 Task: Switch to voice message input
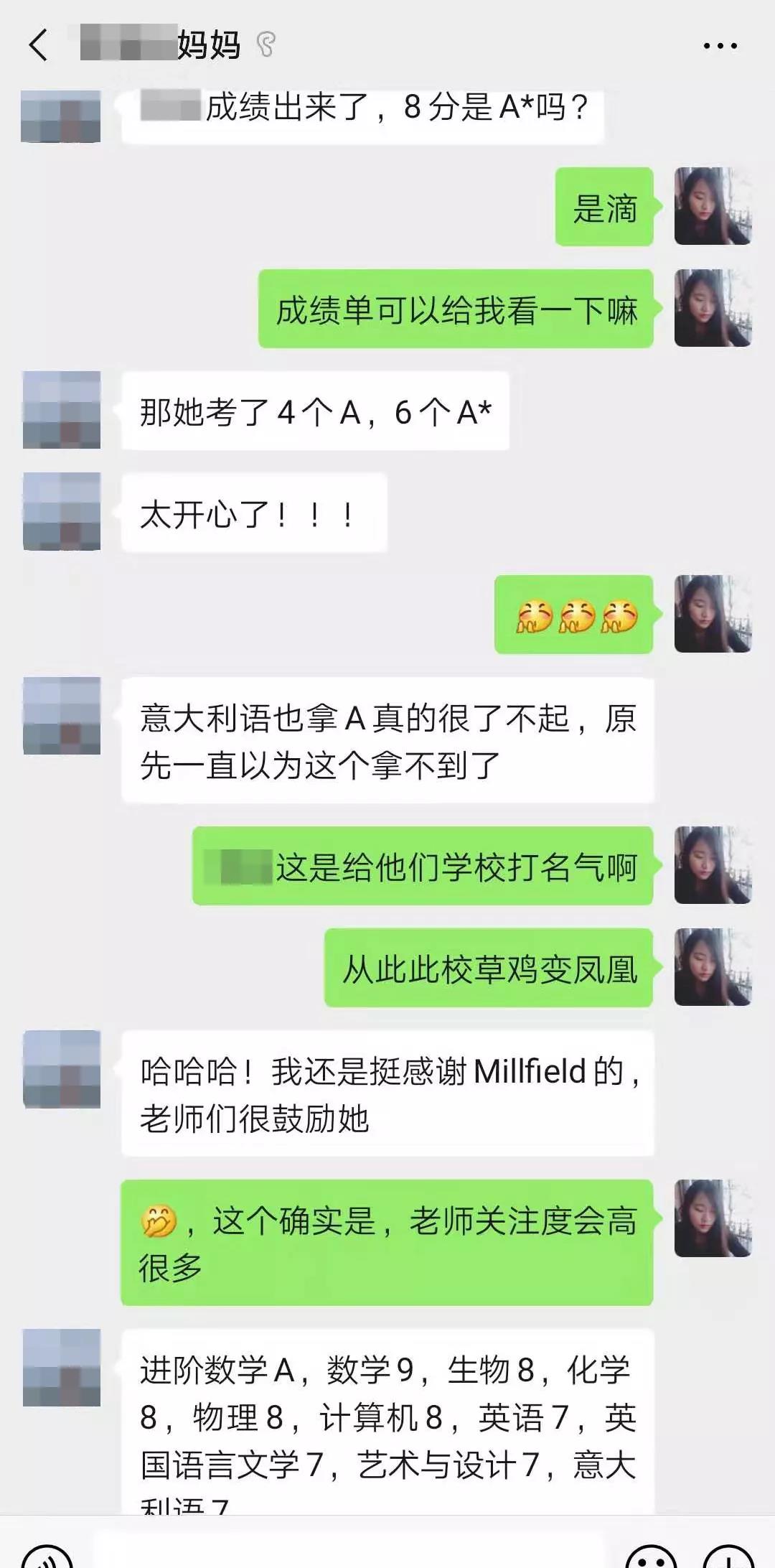(x=47, y=1558)
